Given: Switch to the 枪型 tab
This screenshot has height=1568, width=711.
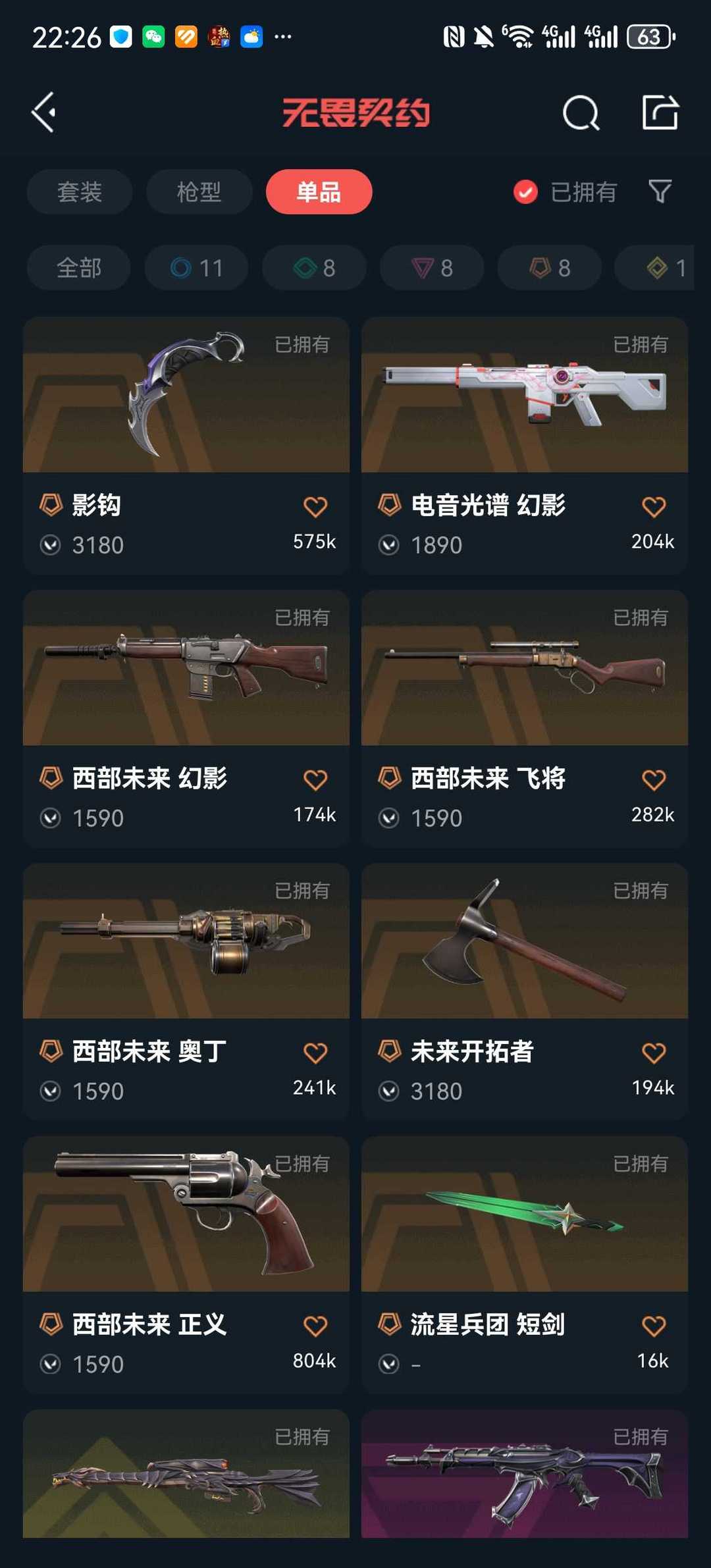Looking at the screenshot, I should click(x=199, y=192).
